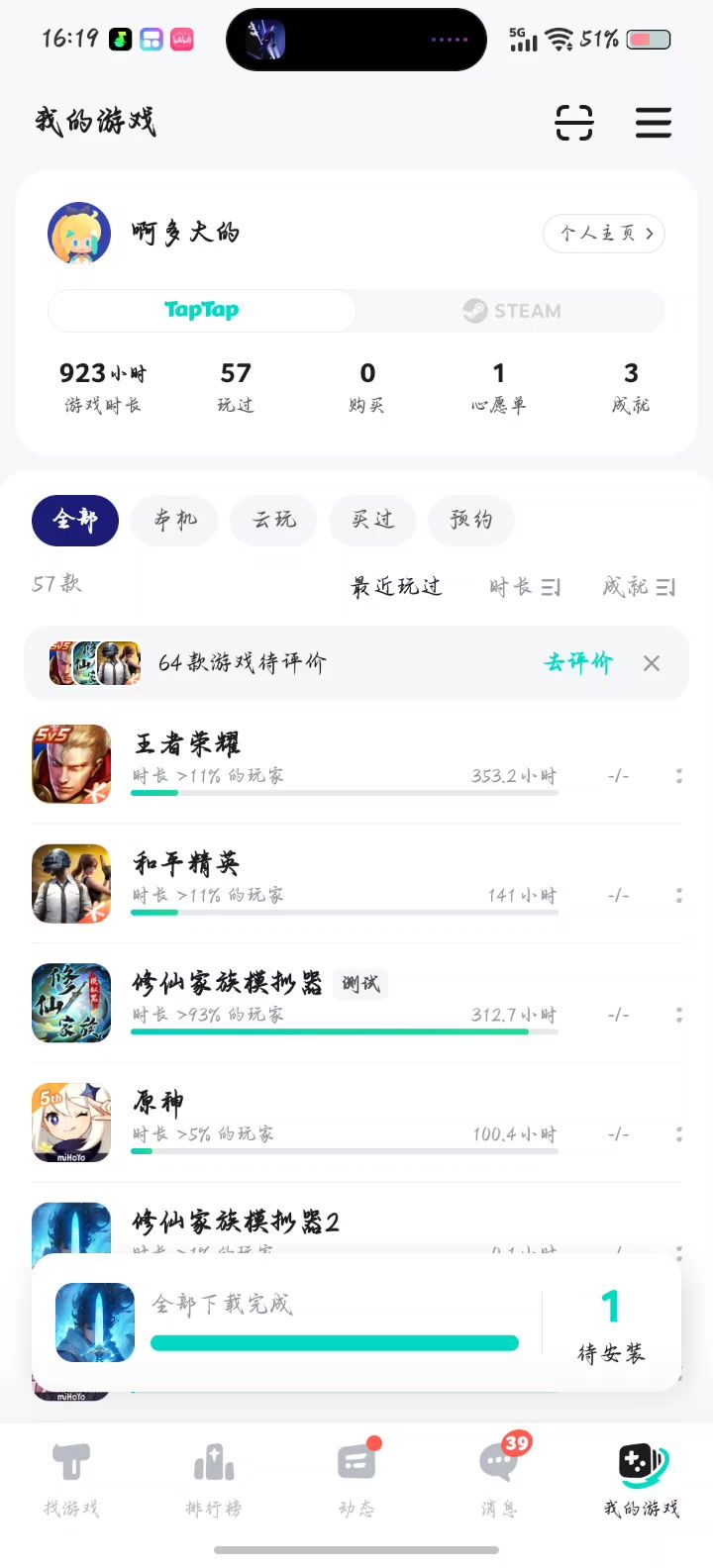The image size is (713, 1568).
Task: Sort games by 时长
Action: click(x=525, y=587)
